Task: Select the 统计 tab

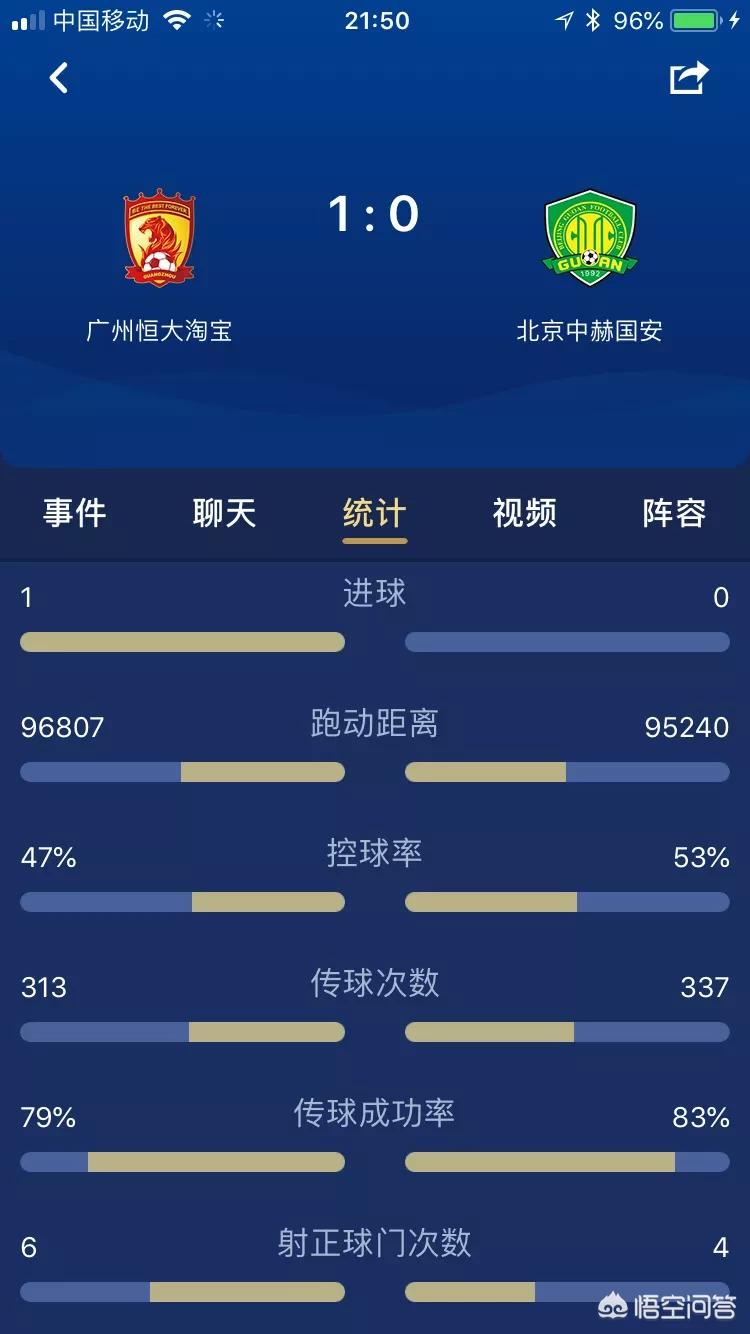Action: coord(375,513)
